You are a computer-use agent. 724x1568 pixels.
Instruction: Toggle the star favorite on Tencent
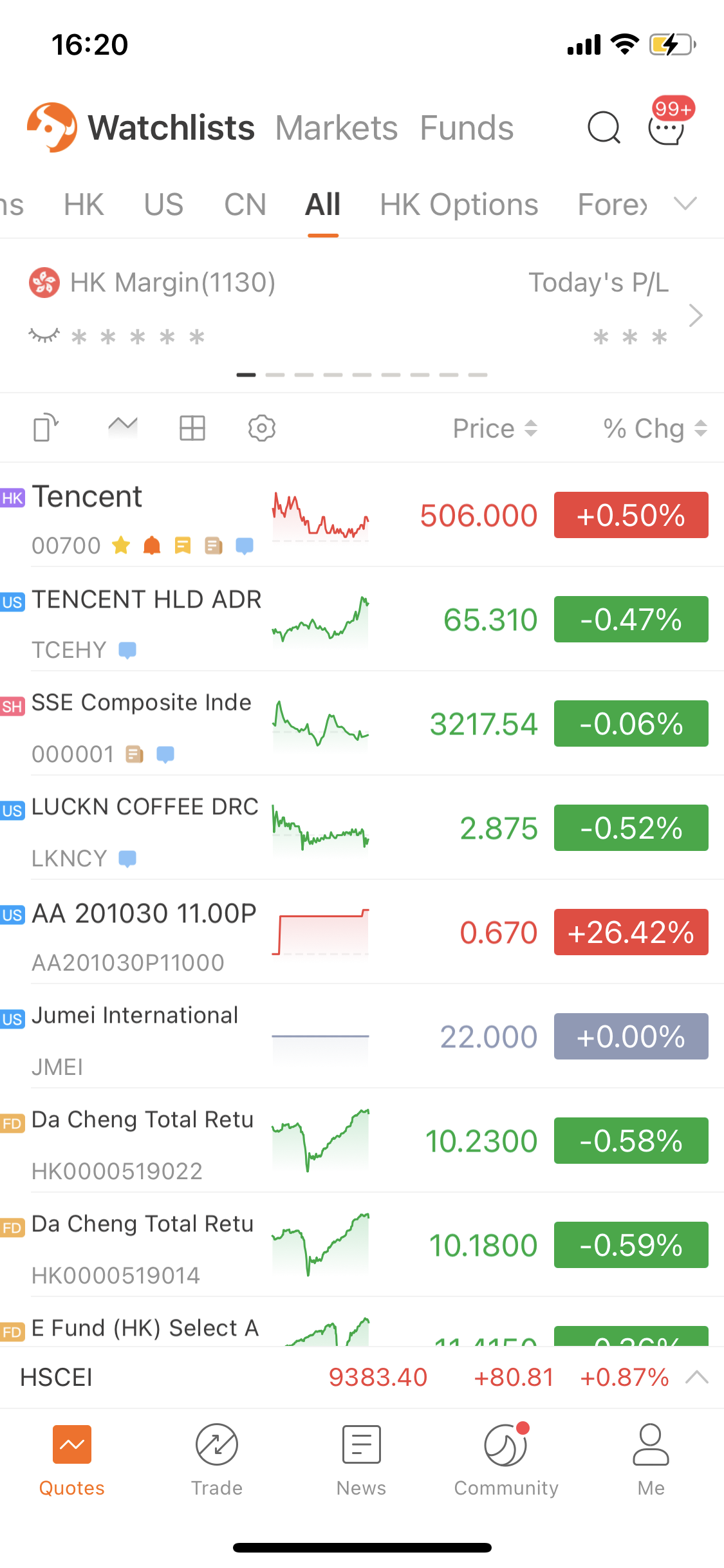pos(120,545)
